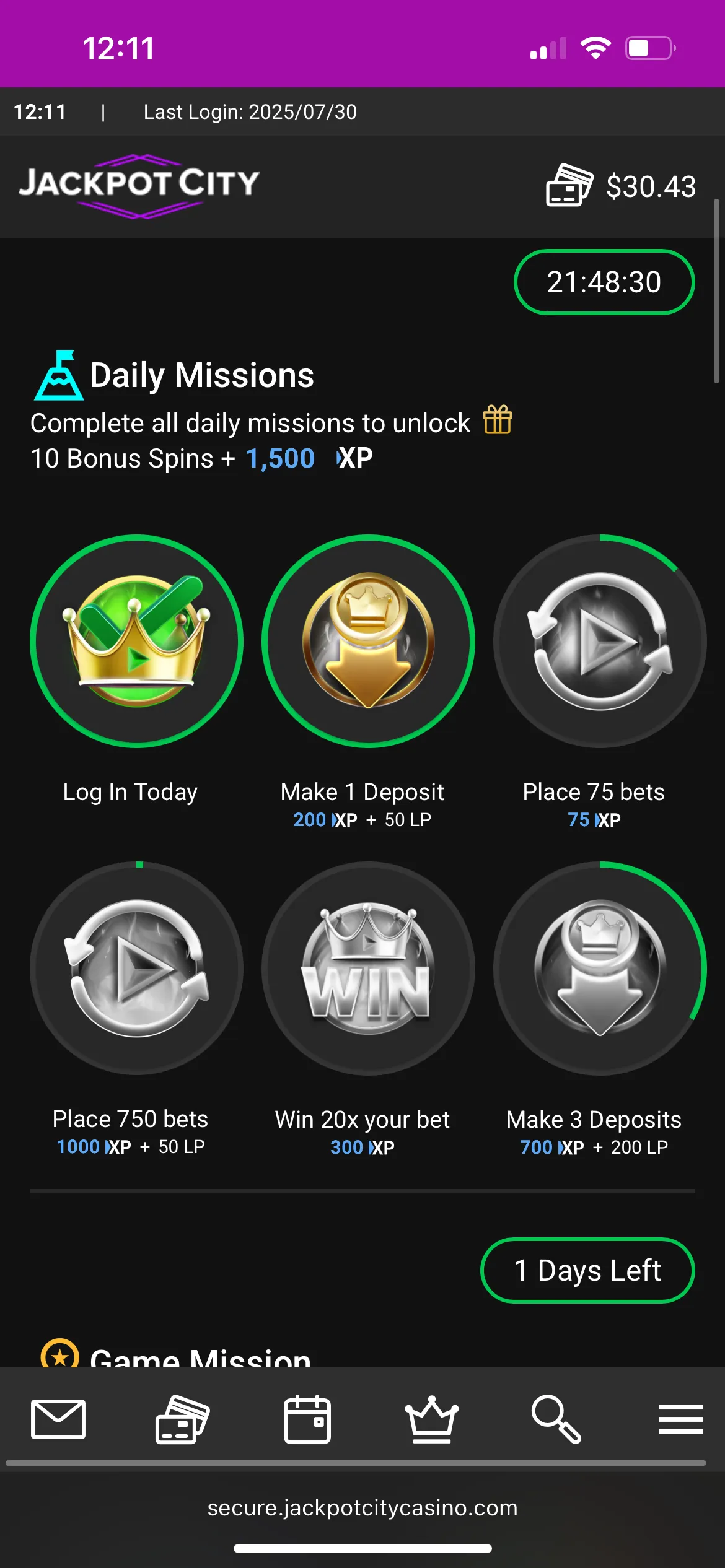Viewport: 725px width, 1568px height.
Task: Open the hamburger menu
Action: [x=680, y=1419]
